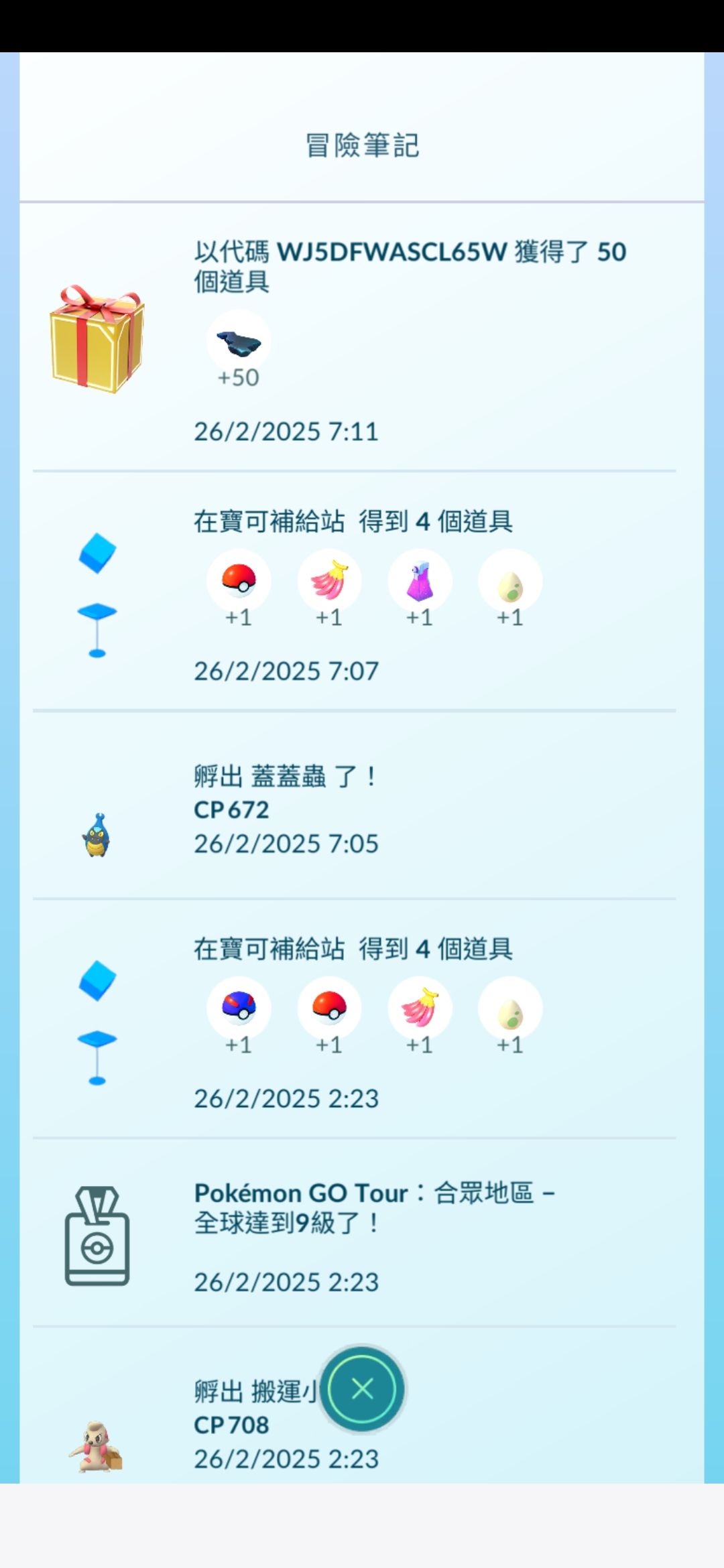Screen dimensions: 724x1568
Task: Close the adventure journal with X button
Action: tap(362, 1389)
